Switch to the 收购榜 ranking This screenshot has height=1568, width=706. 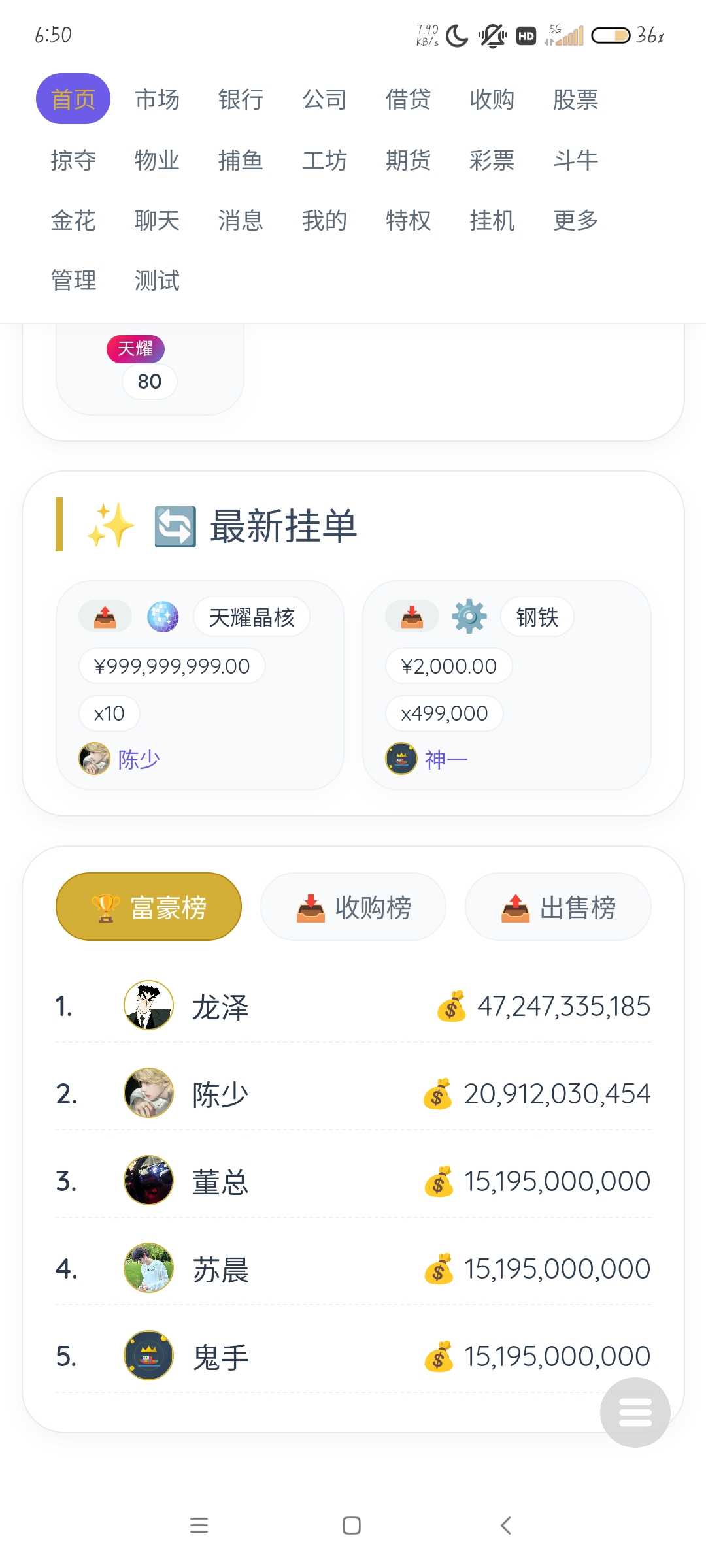coord(353,907)
